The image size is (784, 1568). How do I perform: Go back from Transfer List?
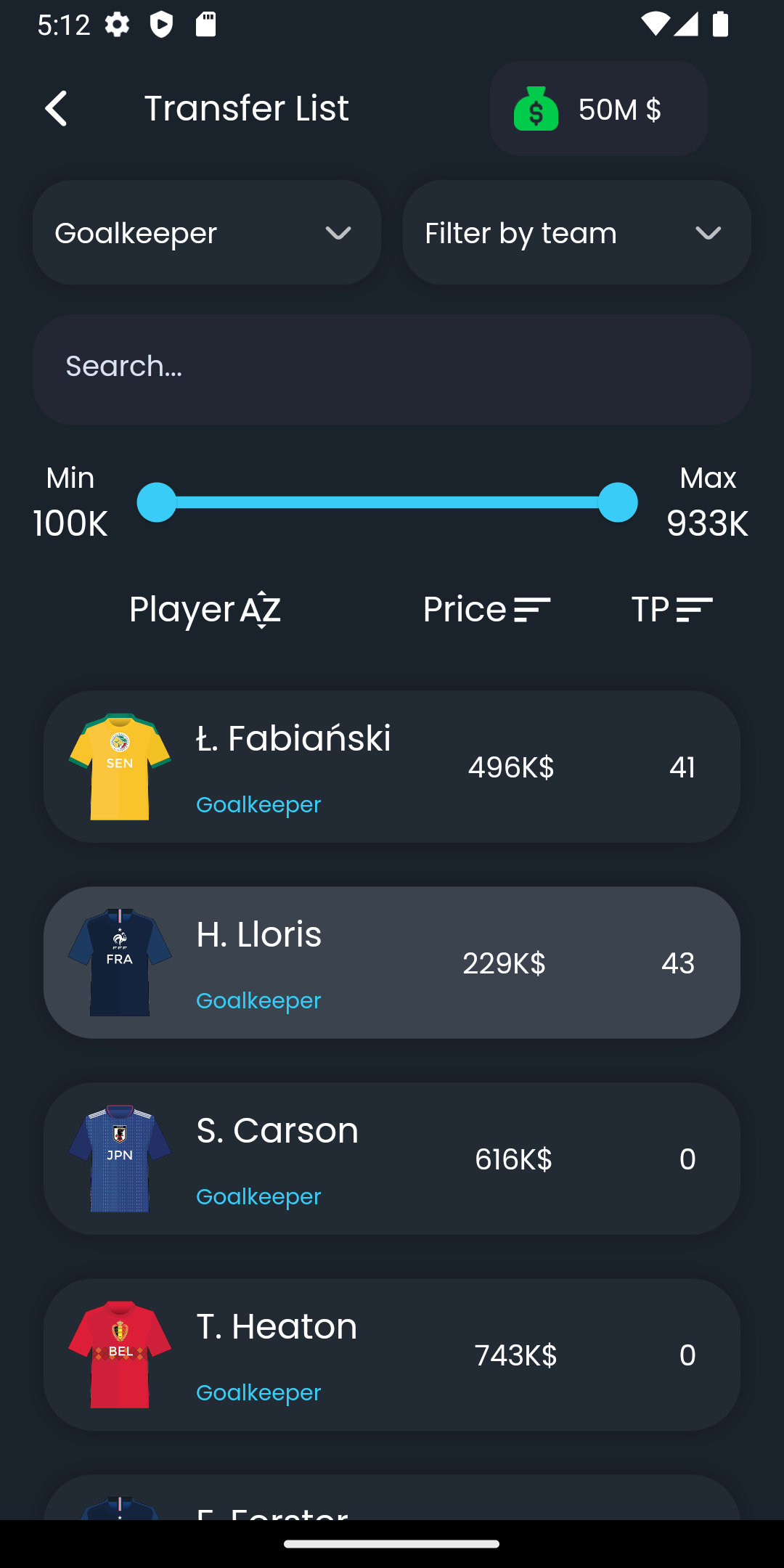(x=57, y=109)
